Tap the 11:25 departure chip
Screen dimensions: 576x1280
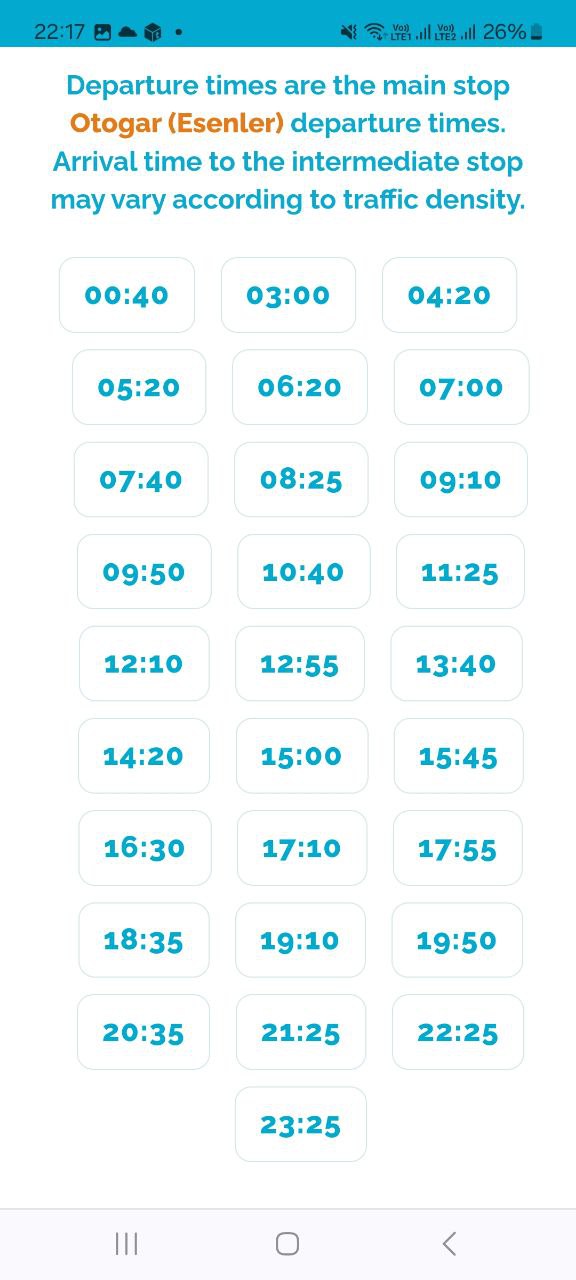[x=460, y=572]
